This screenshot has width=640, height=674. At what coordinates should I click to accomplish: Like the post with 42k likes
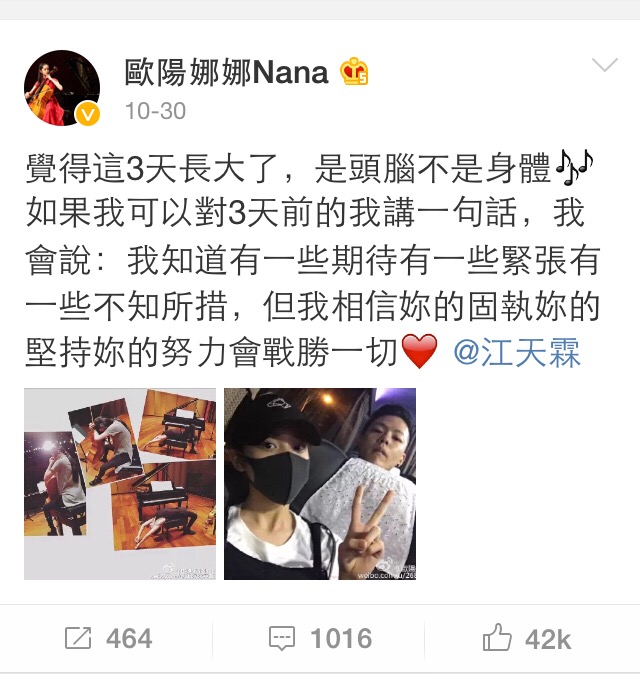click(x=527, y=638)
